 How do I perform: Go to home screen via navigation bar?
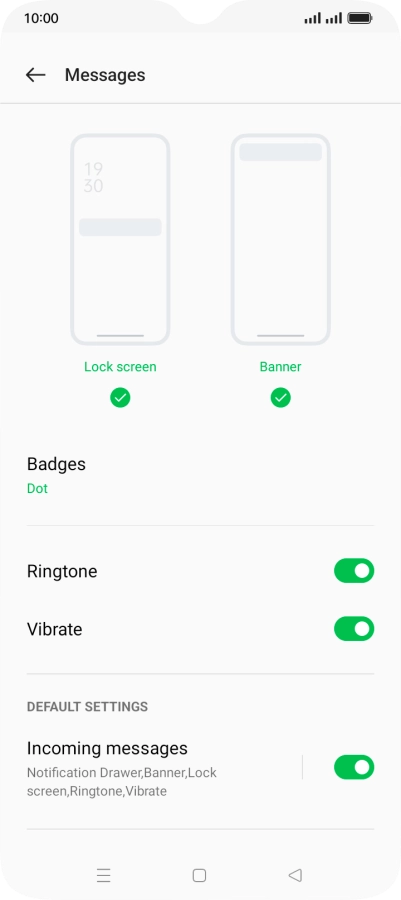coord(199,875)
